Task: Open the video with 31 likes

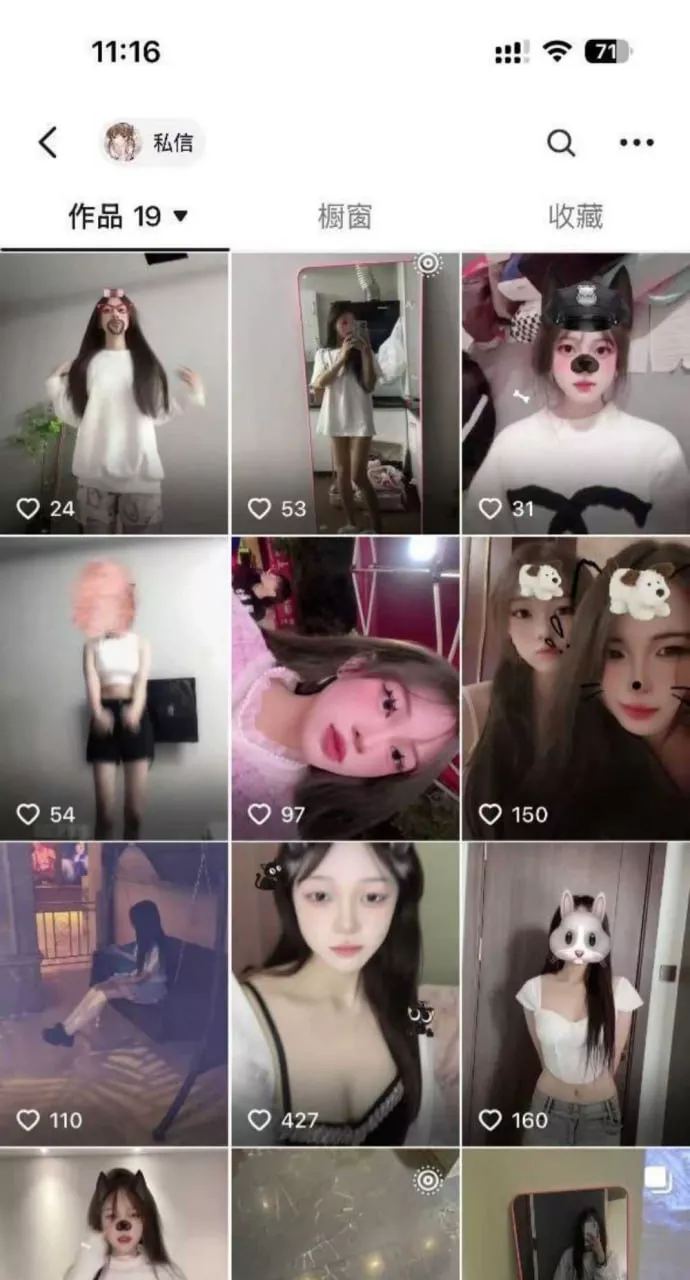Action: tap(576, 392)
